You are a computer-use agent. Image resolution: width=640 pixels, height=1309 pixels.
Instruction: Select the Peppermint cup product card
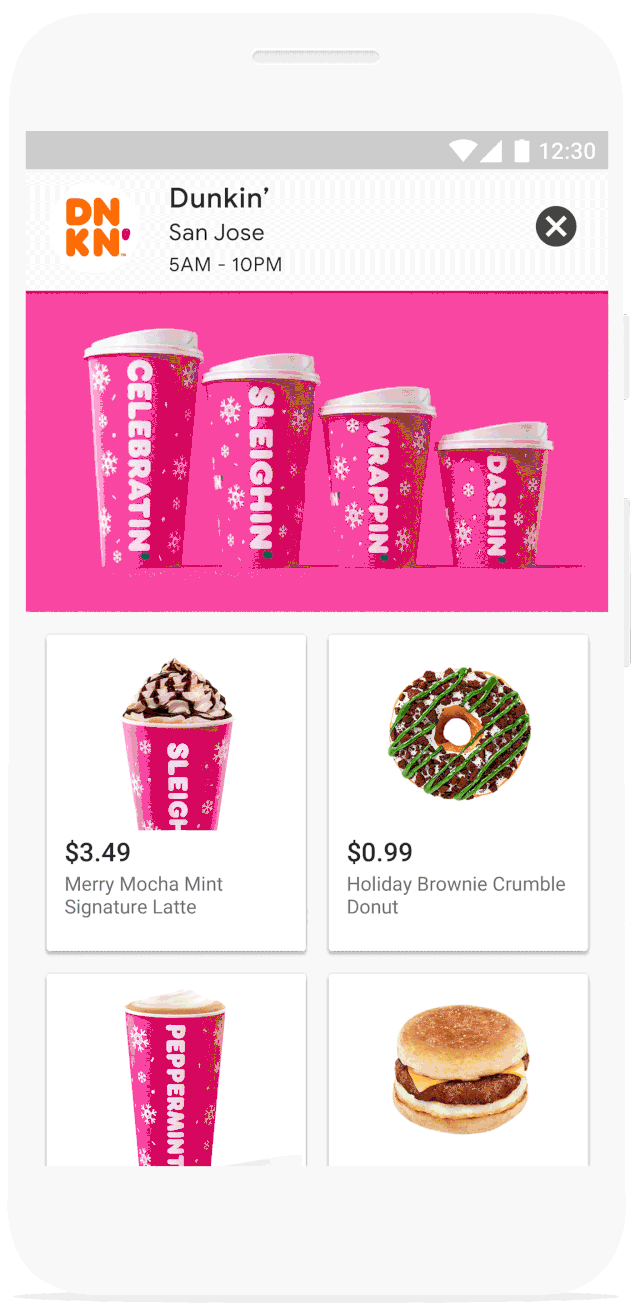pyautogui.click(x=176, y=1070)
